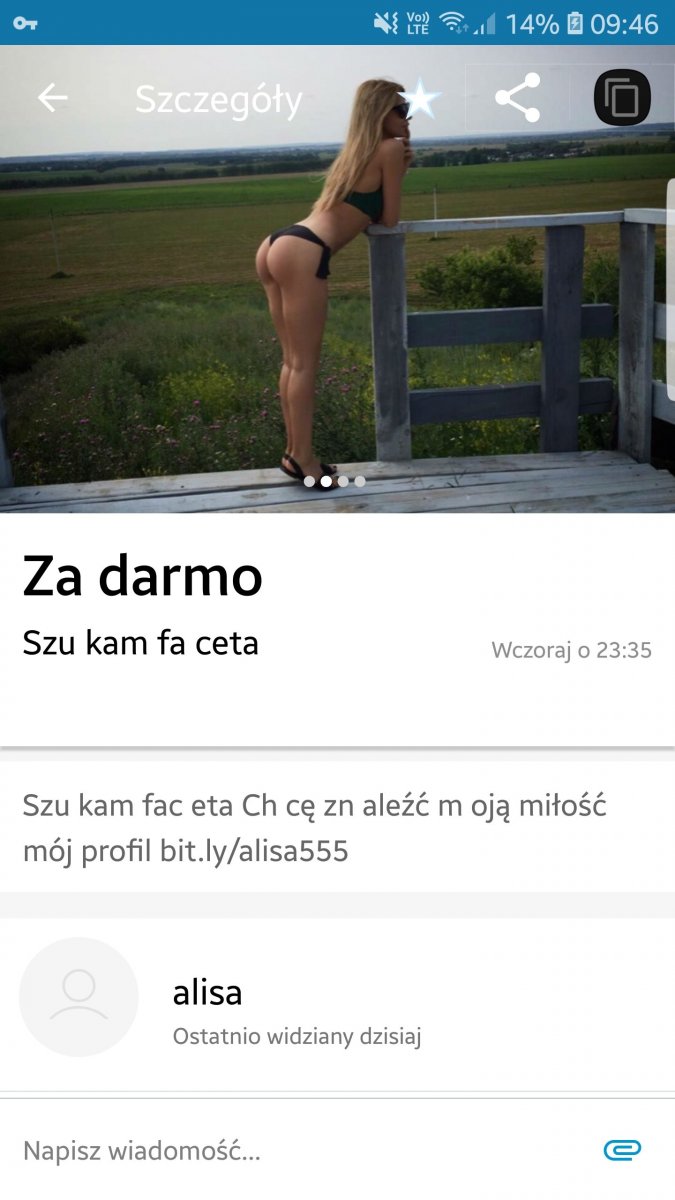This screenshot has width=675, height=1200.
Task: Open the listing photo in full view
Action: (337, 300)
